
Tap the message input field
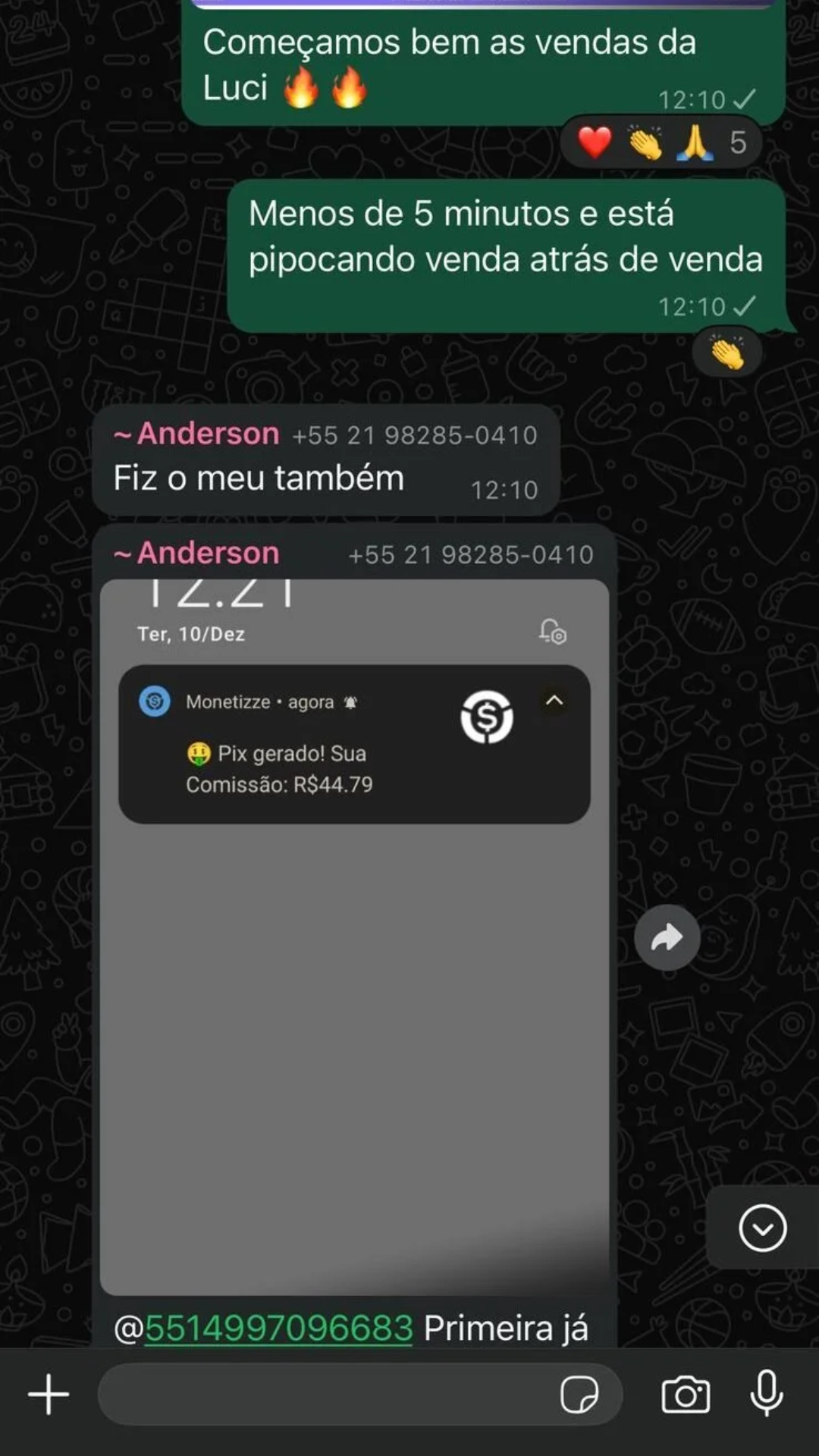click(326, 1394)
